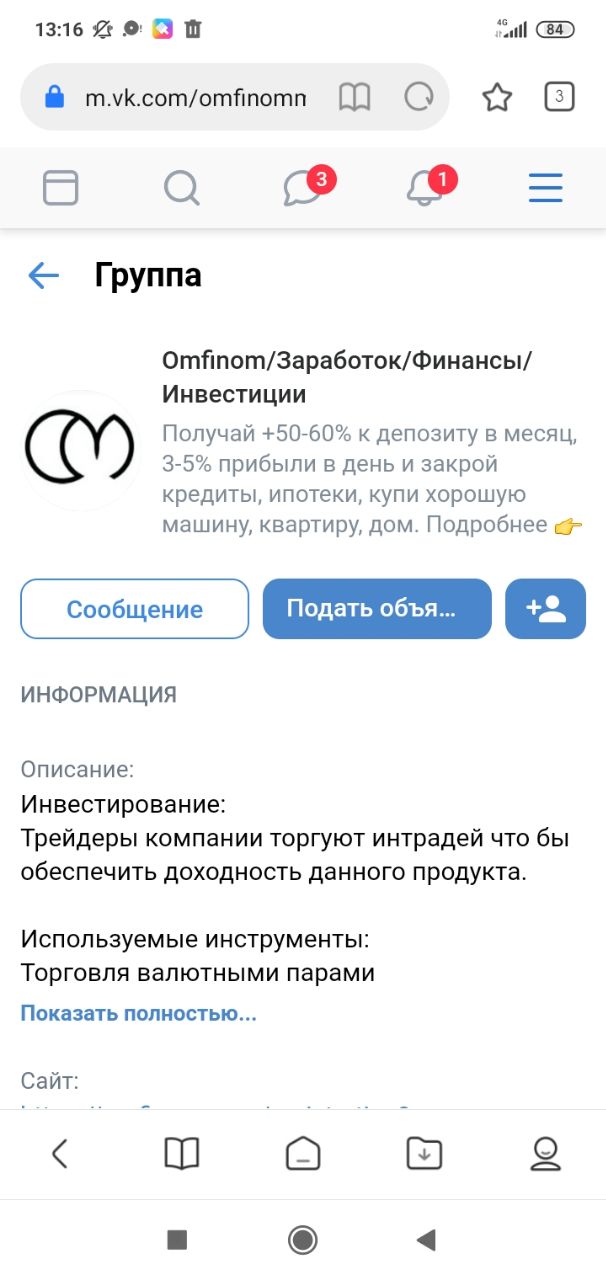606x1280 pixels.
Task: Tap the Подать объявление button
Action: pos(377,609)
